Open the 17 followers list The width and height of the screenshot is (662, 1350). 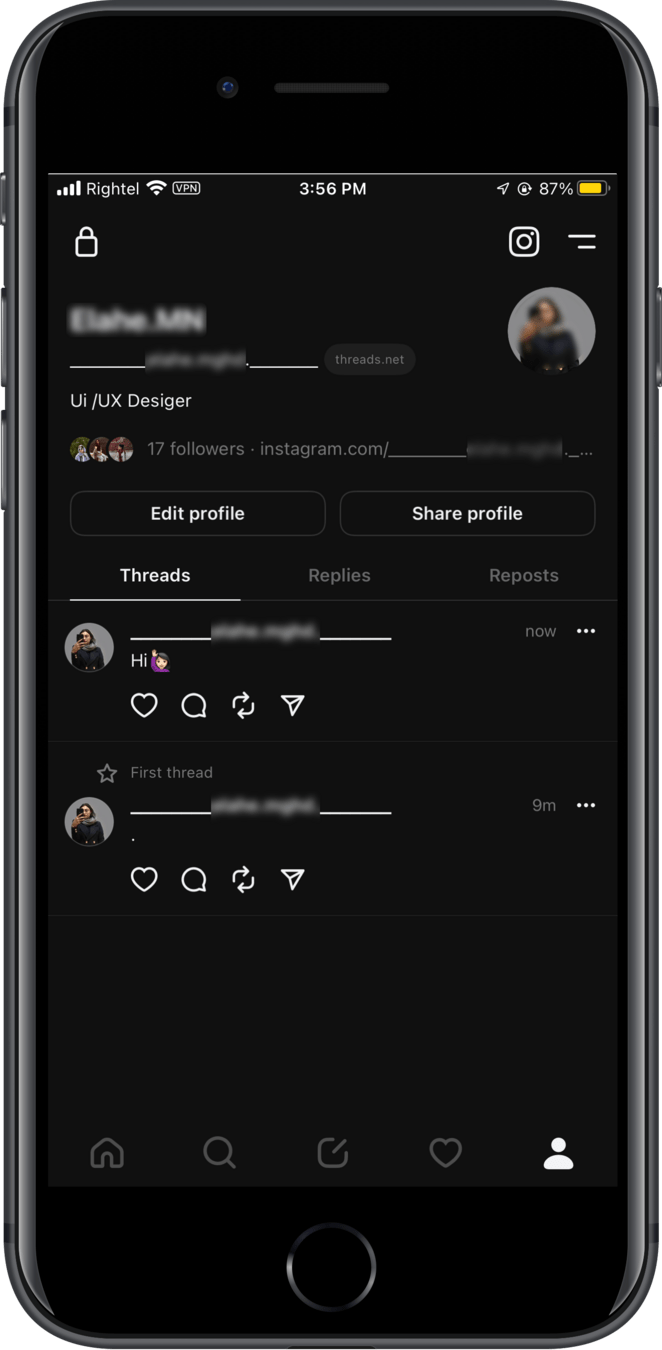point(195,449)
